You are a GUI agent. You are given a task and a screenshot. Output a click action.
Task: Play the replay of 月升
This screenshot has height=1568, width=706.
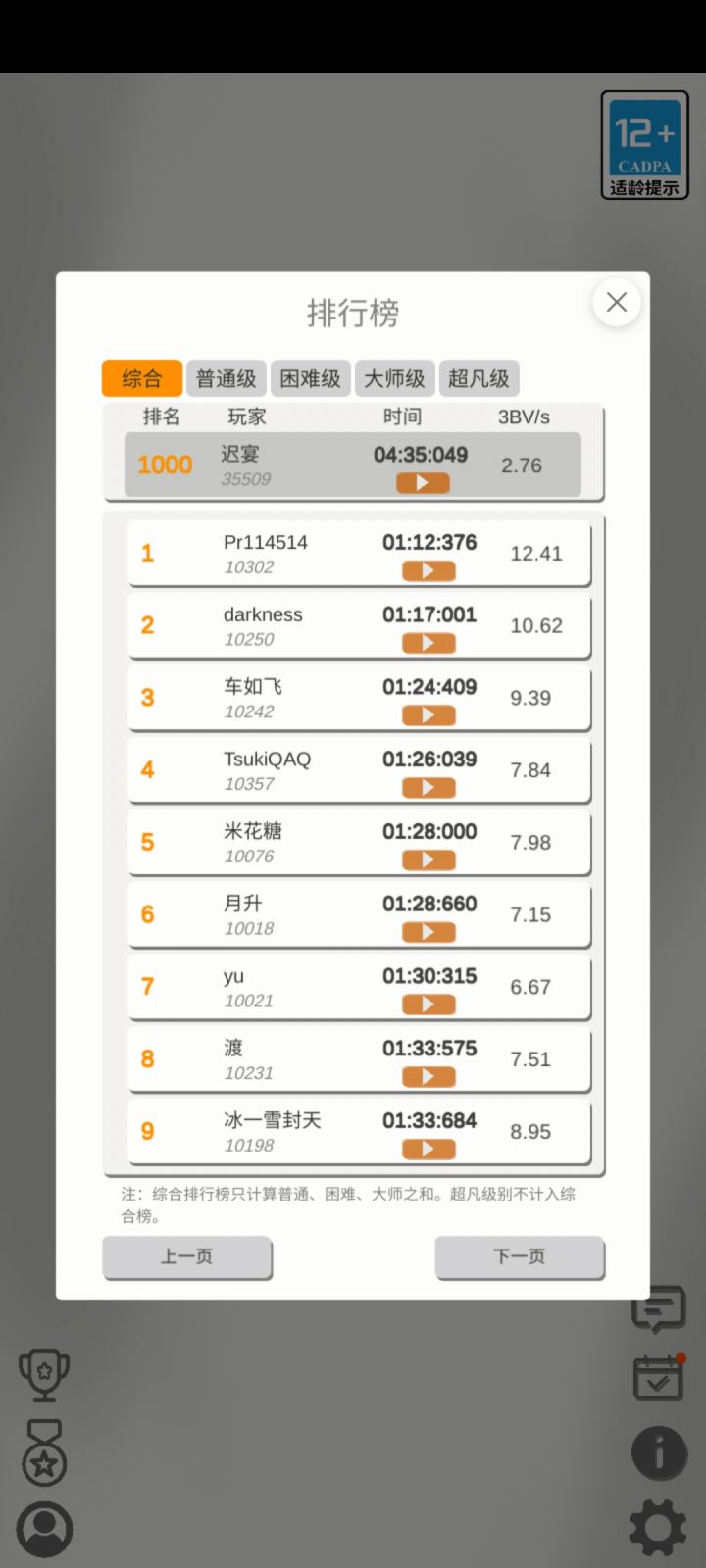coord(429,933)
